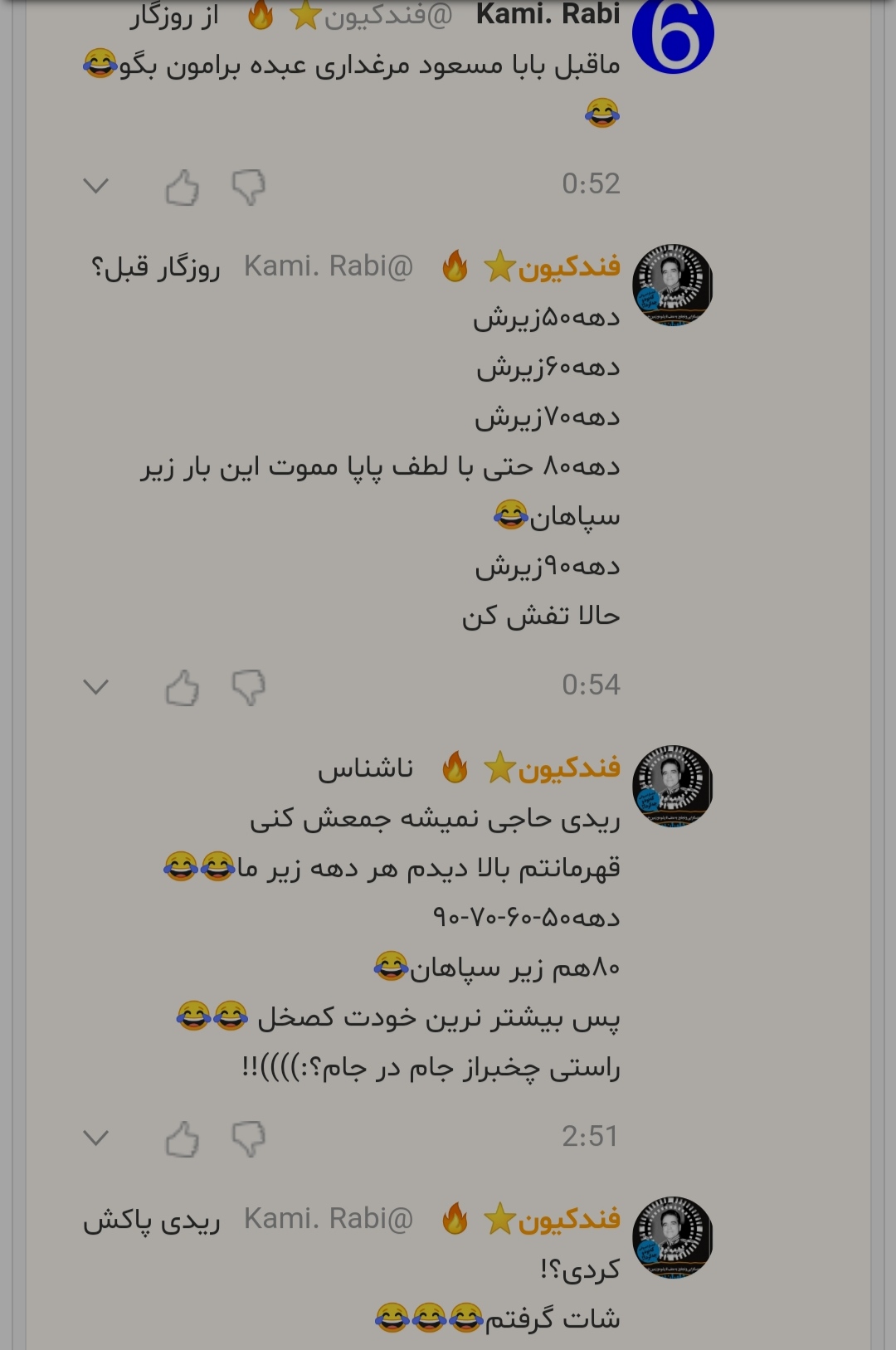Like the comment posted at 0:52
896x1350 pixels.
[x=183, y=188]
